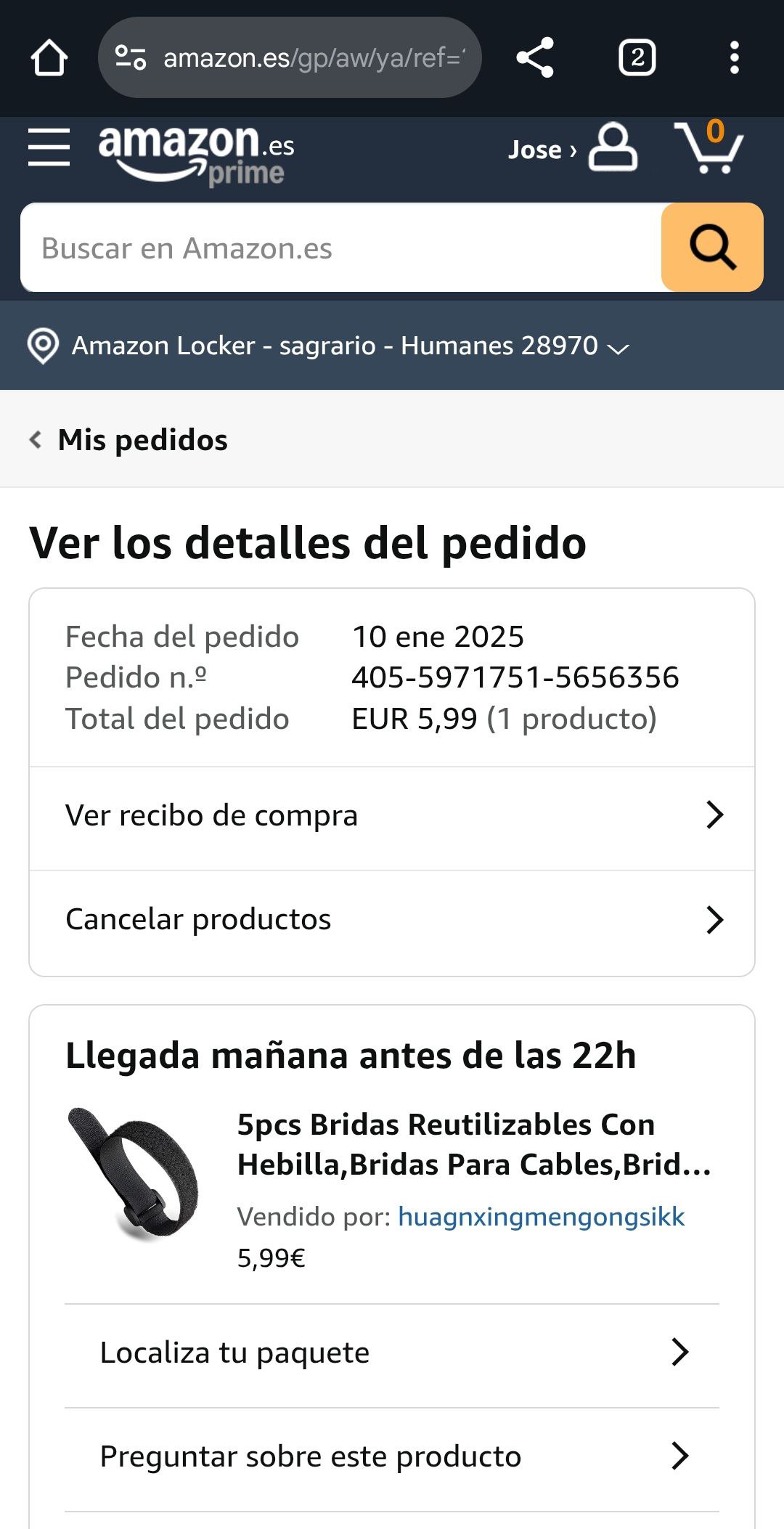Image resolution: width=784 pixels, height=1529 pixels.
Task: Open the Amazon hamburger menu
Action: (x=49, y=147)
